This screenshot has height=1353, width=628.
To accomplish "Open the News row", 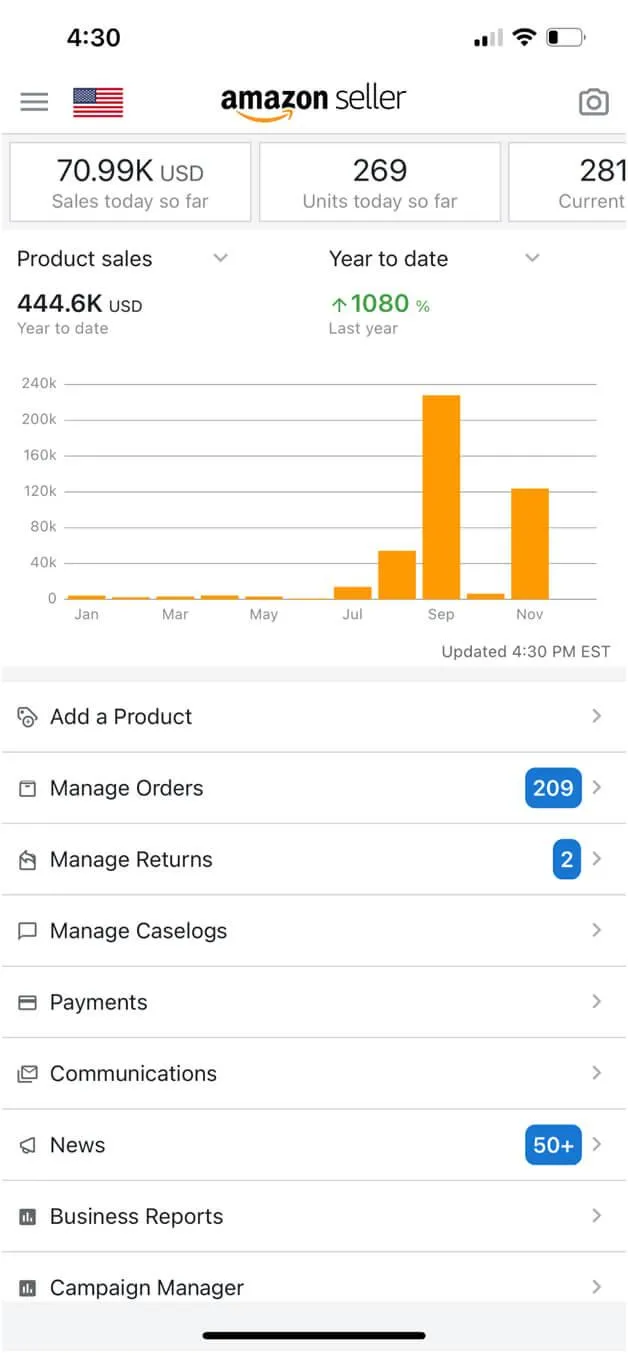I will (x=314, y=1145).
